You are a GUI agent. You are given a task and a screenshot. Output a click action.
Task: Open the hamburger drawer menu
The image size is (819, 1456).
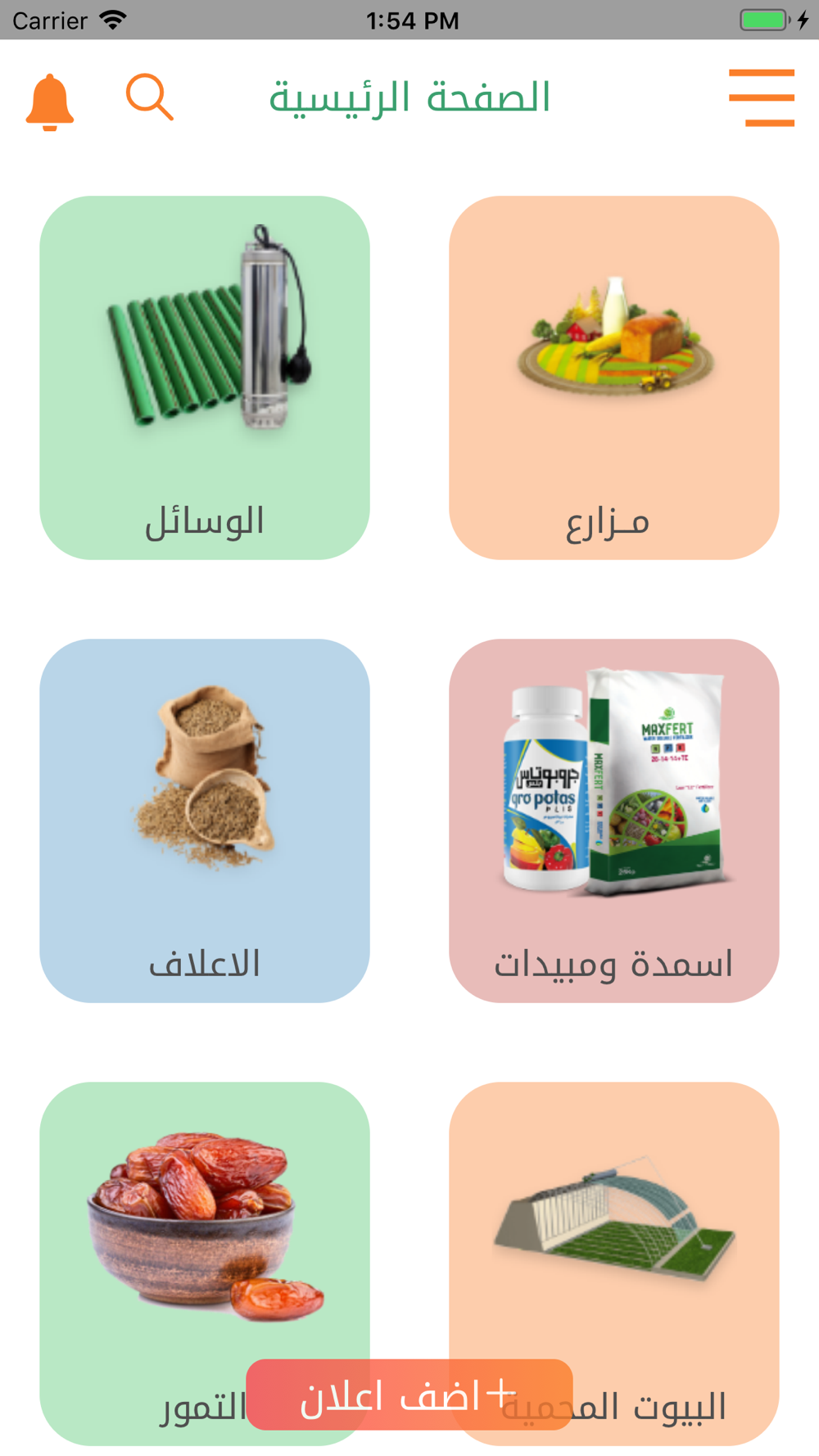762,98
